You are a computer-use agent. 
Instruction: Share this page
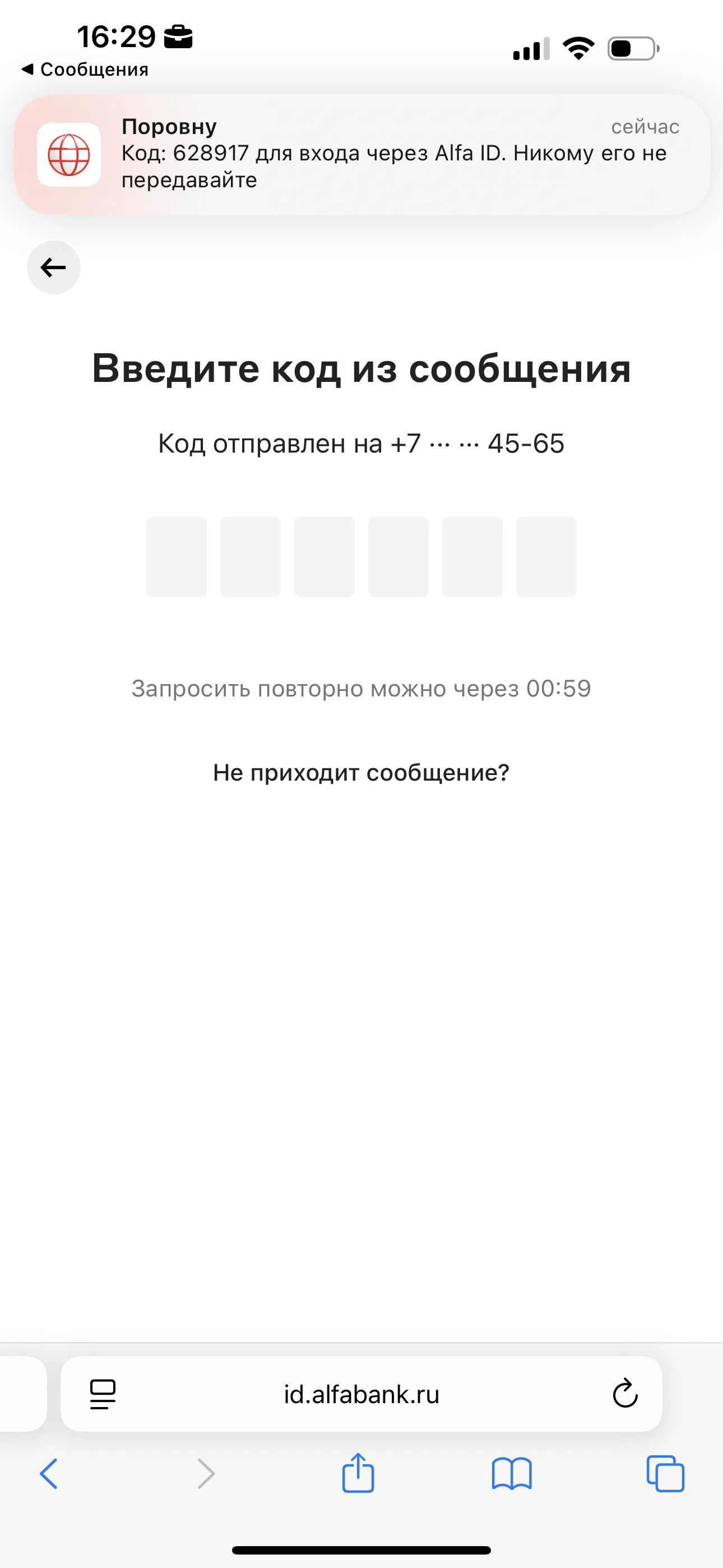coord(358,1473)
